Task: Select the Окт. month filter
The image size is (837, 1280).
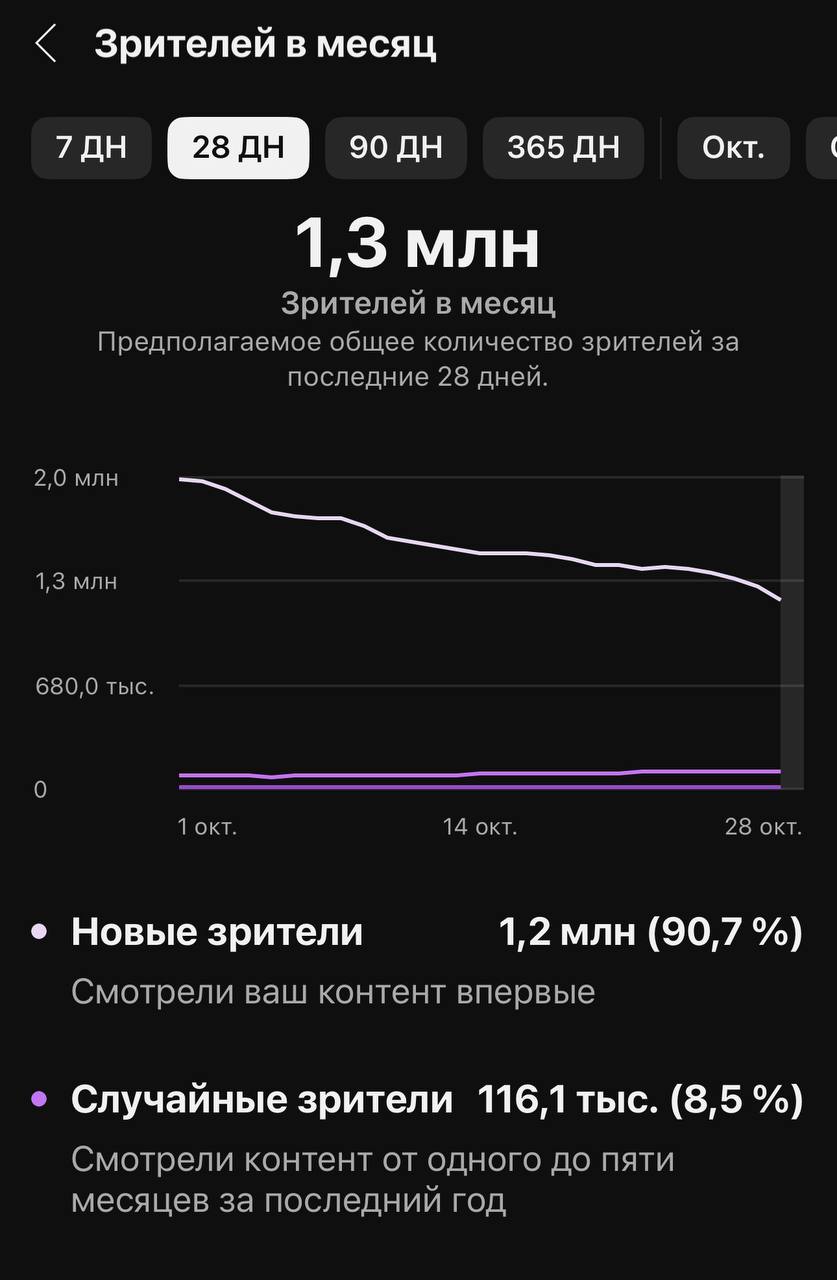Action: 733,147
